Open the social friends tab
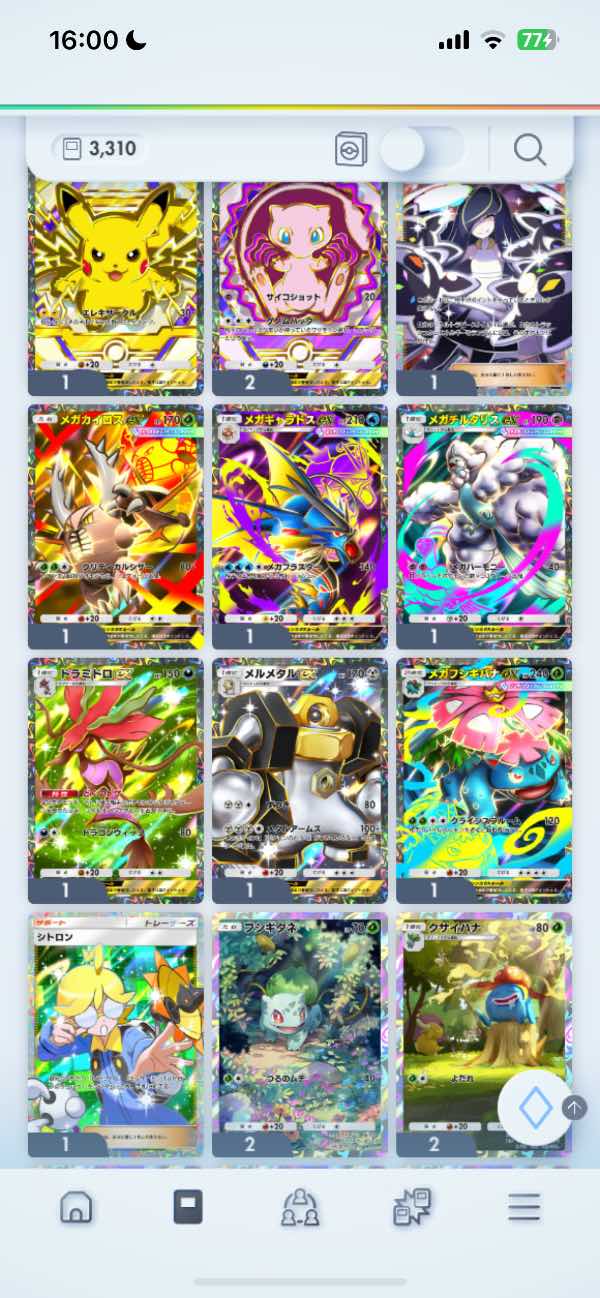The height and width of the screenshot is (1298, 600). coord(300,1207)
